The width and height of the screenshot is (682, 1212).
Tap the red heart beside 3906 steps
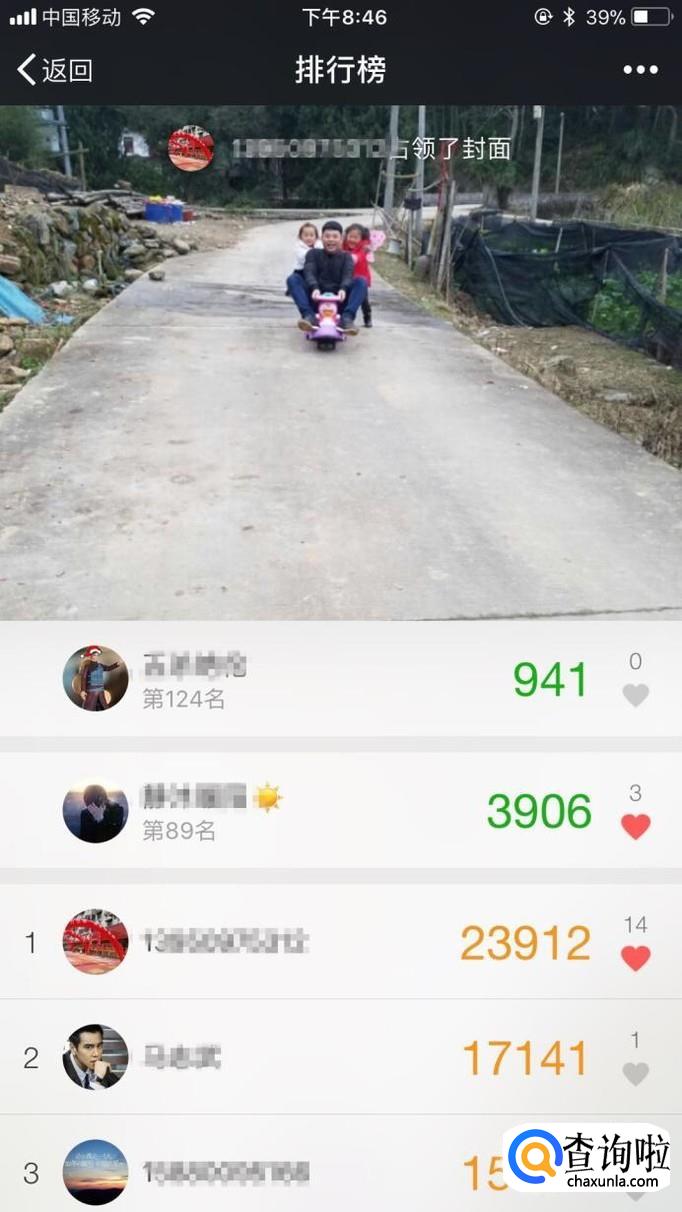coord(636,827)
